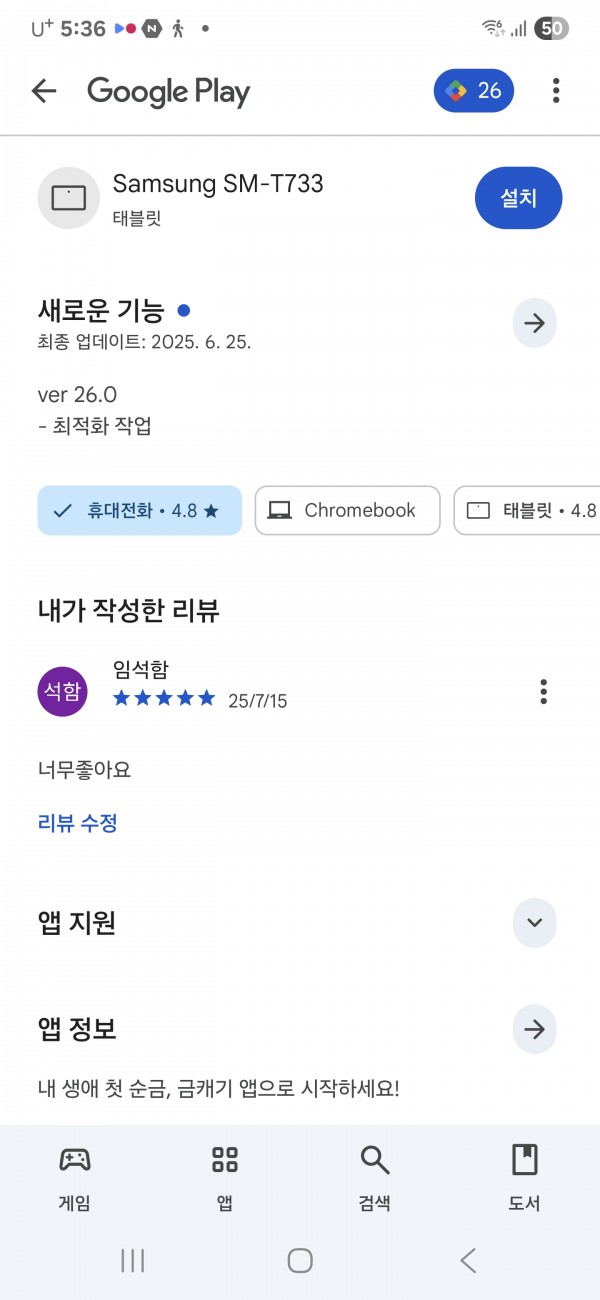This screenshot has width=600, height=1300.
Task: Select the 태블릿 rating chip
Action: coord(527,510)
